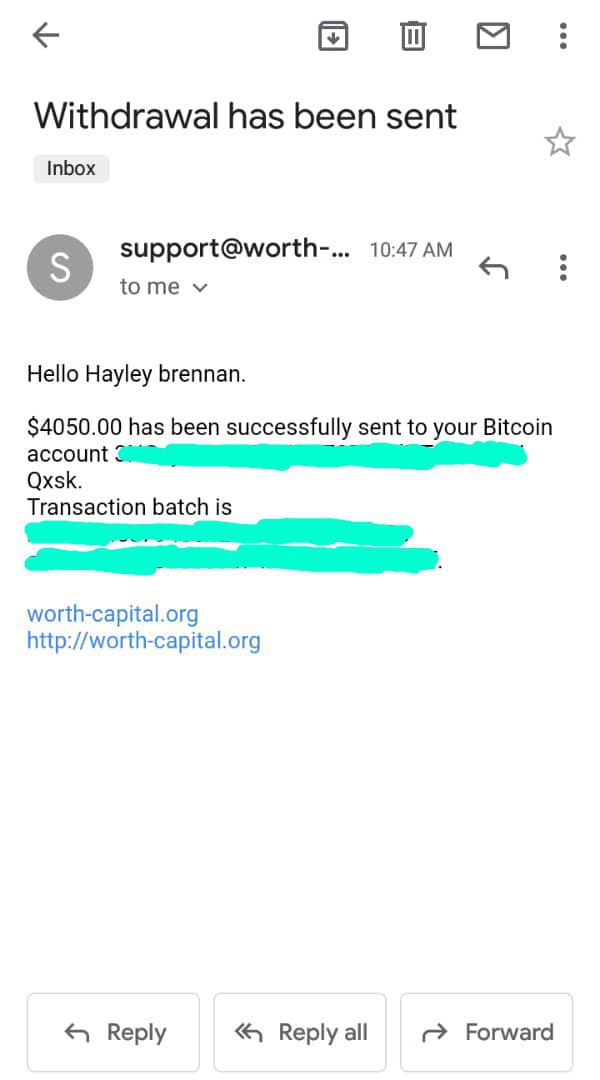Open the sender avatar S
The width and height of the screenshot is (600, 1080).
tap(60, 267)
